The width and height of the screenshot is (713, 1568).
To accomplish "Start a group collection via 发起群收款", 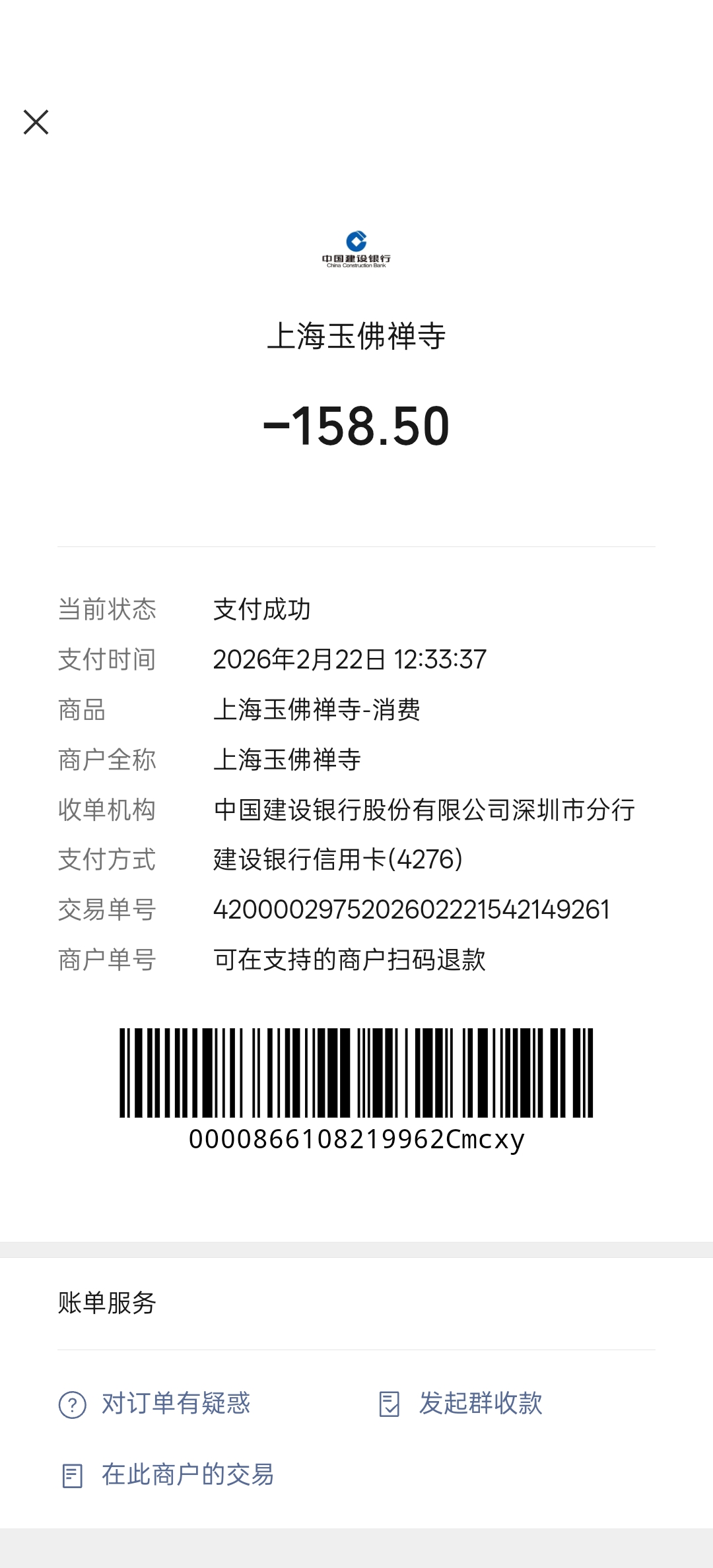I will tap(461, 1404).
